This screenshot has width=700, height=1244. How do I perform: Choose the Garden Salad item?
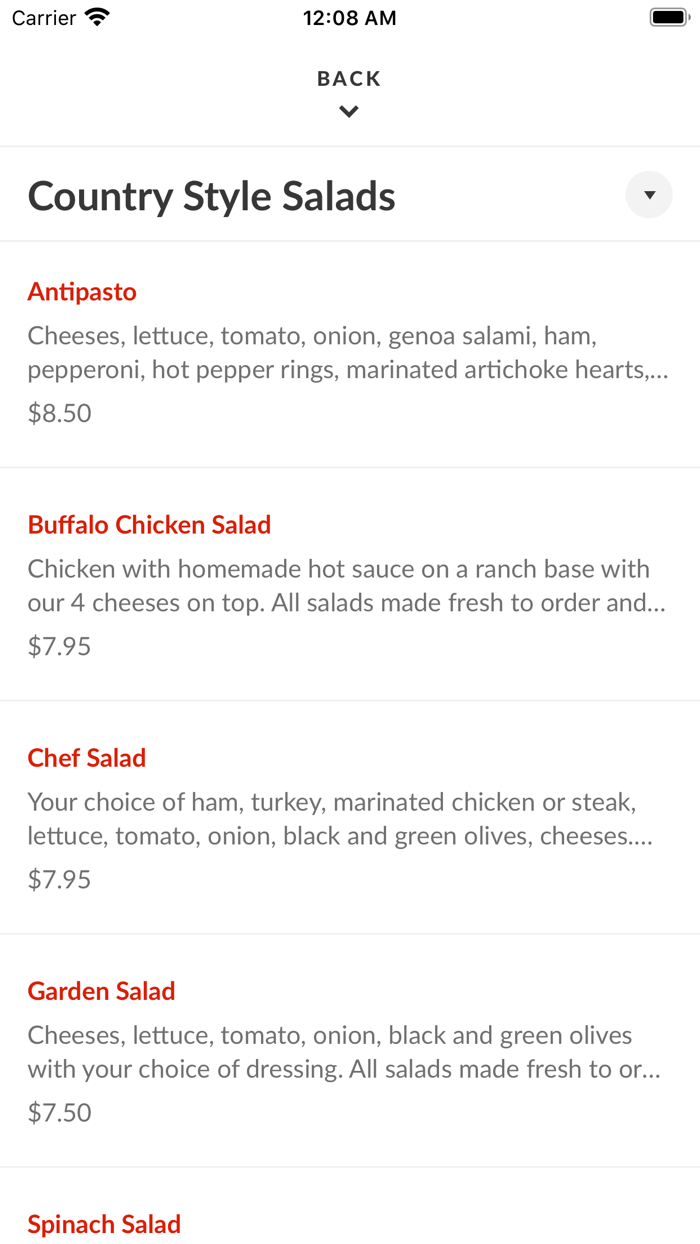click(350, 1050)
